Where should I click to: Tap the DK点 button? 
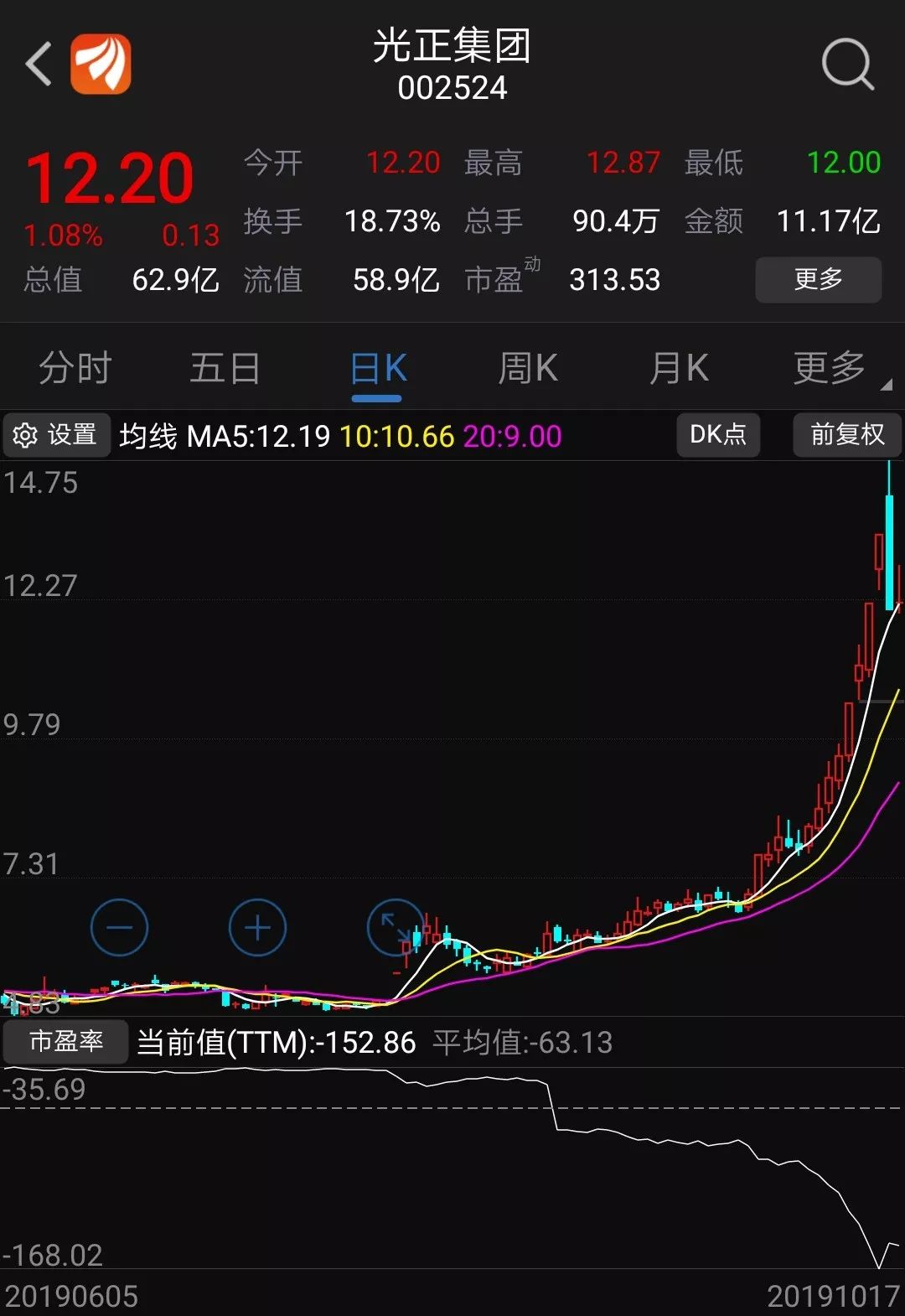(x=718, y=434)
